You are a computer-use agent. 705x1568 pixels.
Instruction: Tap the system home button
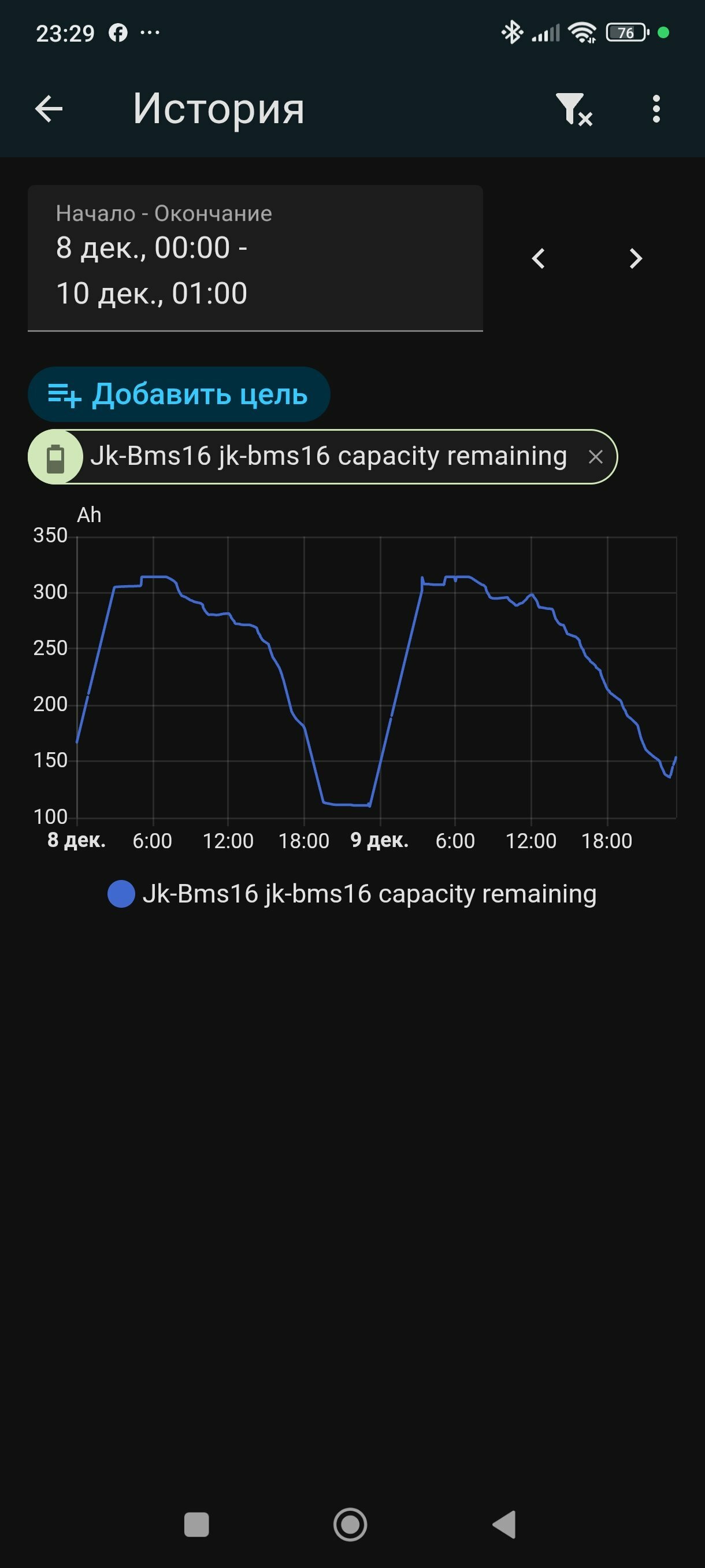click(350, 1525)
